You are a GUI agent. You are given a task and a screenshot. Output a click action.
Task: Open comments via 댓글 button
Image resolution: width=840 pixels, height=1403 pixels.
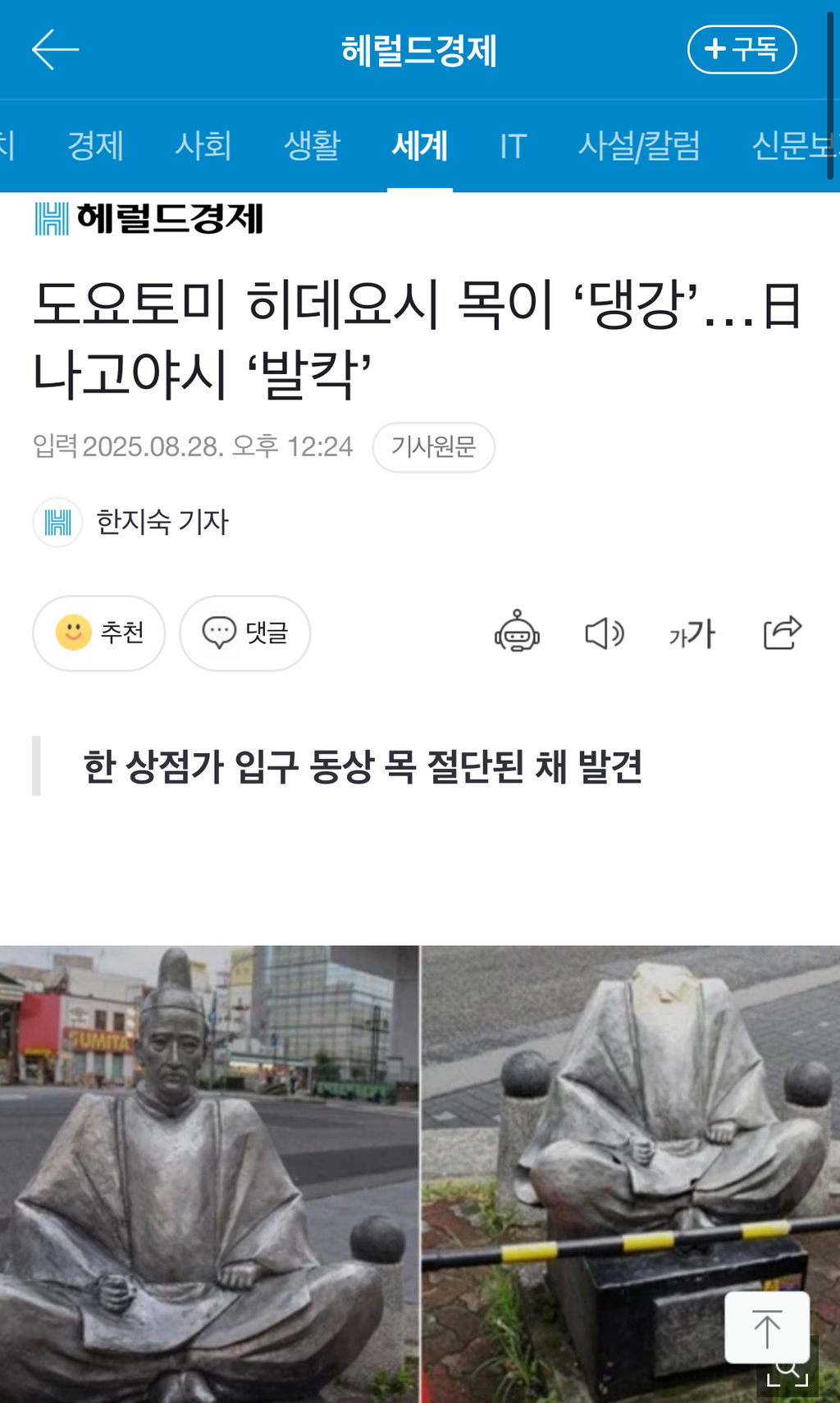(x=244, y=633)
